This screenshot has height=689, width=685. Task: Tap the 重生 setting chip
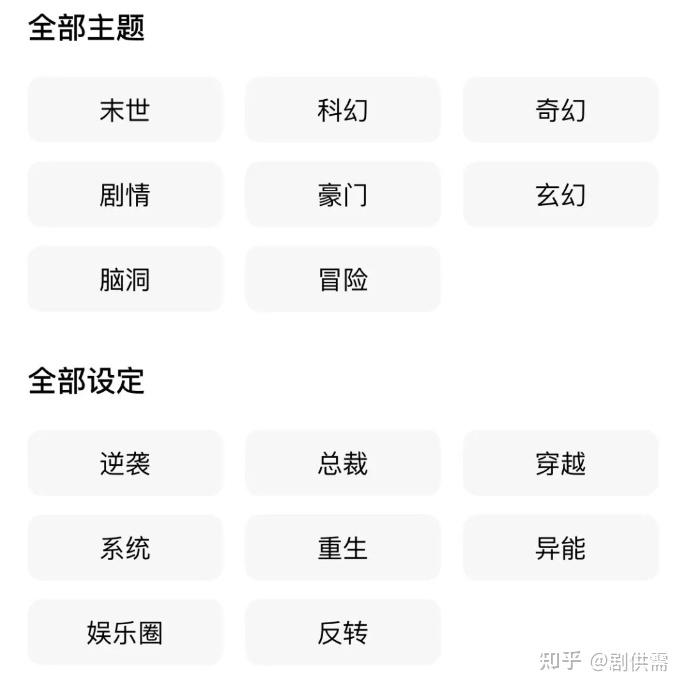point(342,548)
